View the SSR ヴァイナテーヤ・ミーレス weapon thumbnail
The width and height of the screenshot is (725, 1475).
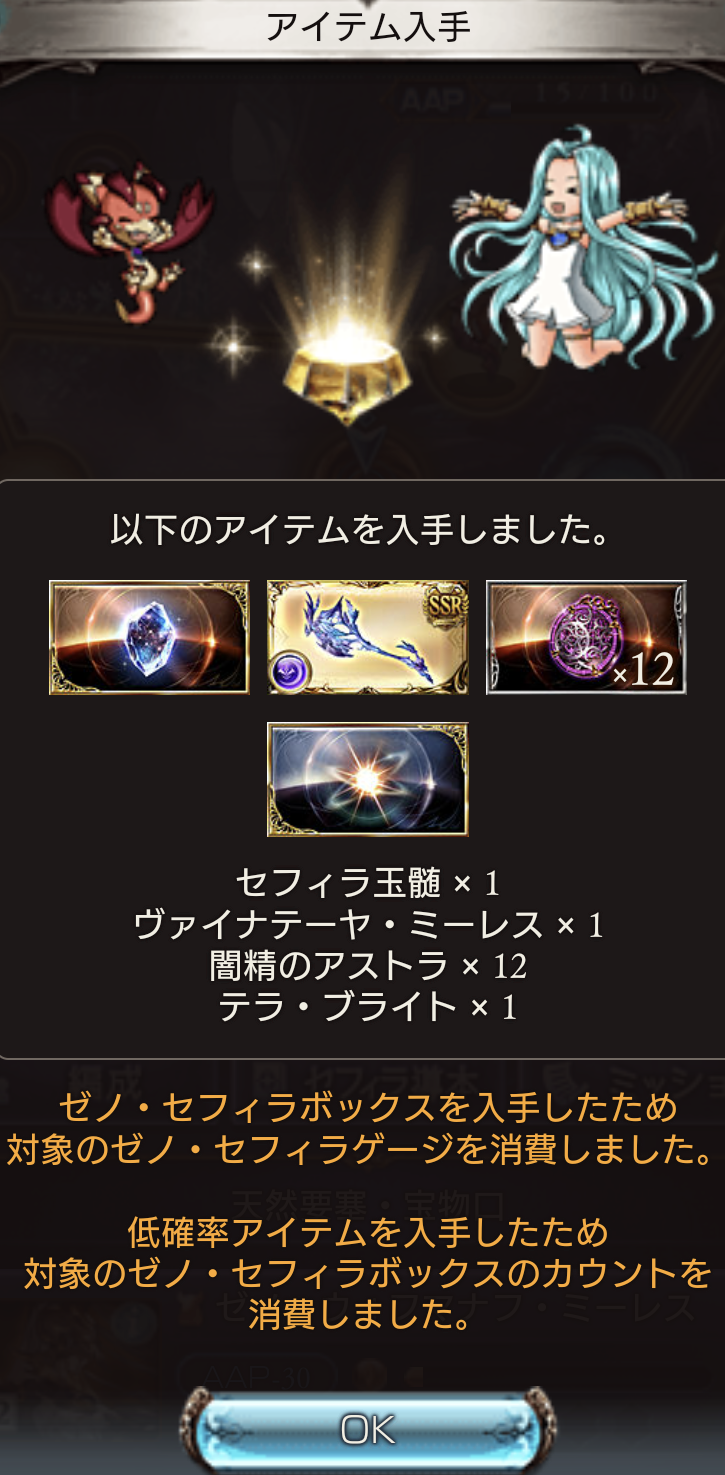(367, 637)
